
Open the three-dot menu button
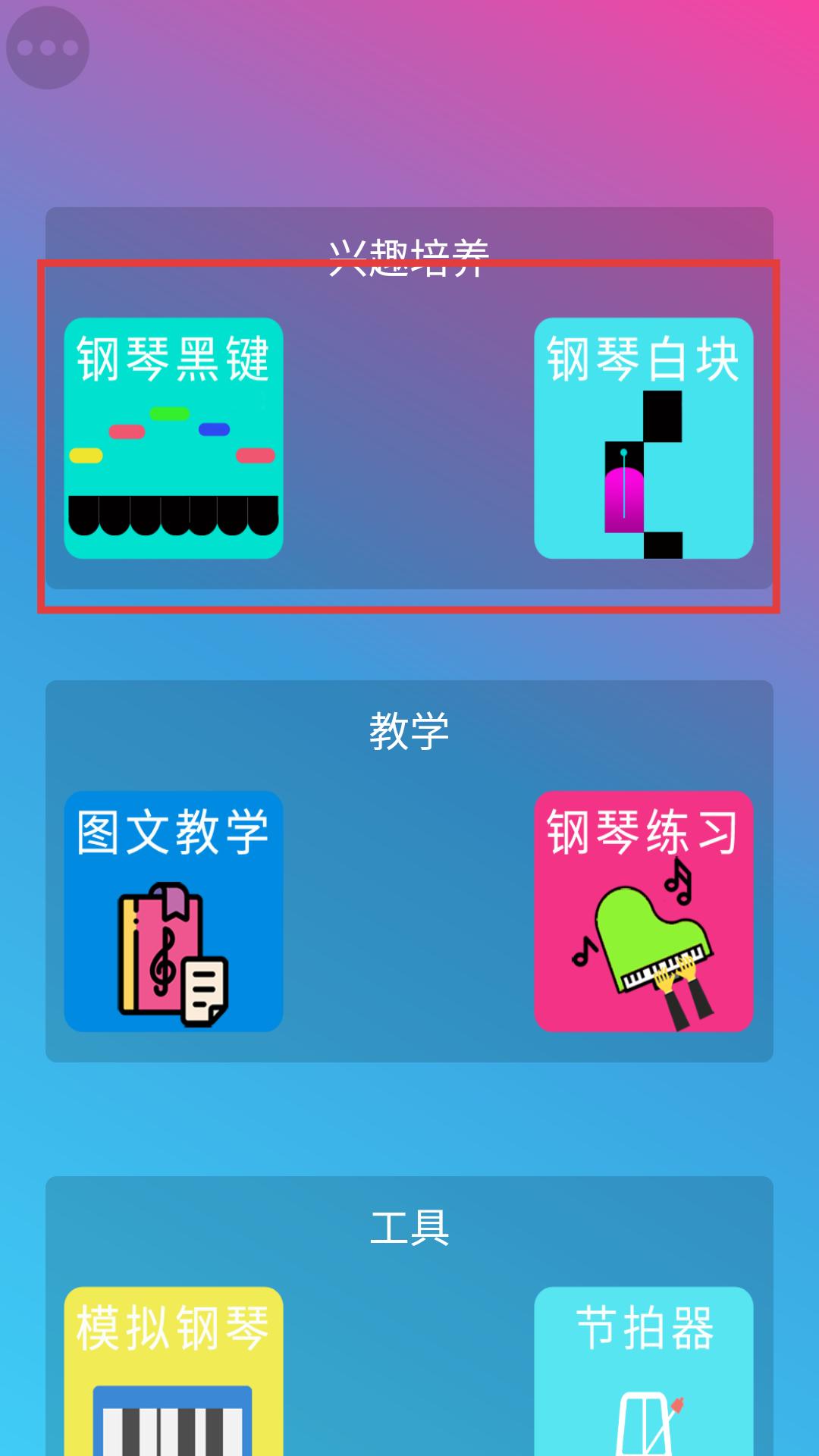click(48, 48)
